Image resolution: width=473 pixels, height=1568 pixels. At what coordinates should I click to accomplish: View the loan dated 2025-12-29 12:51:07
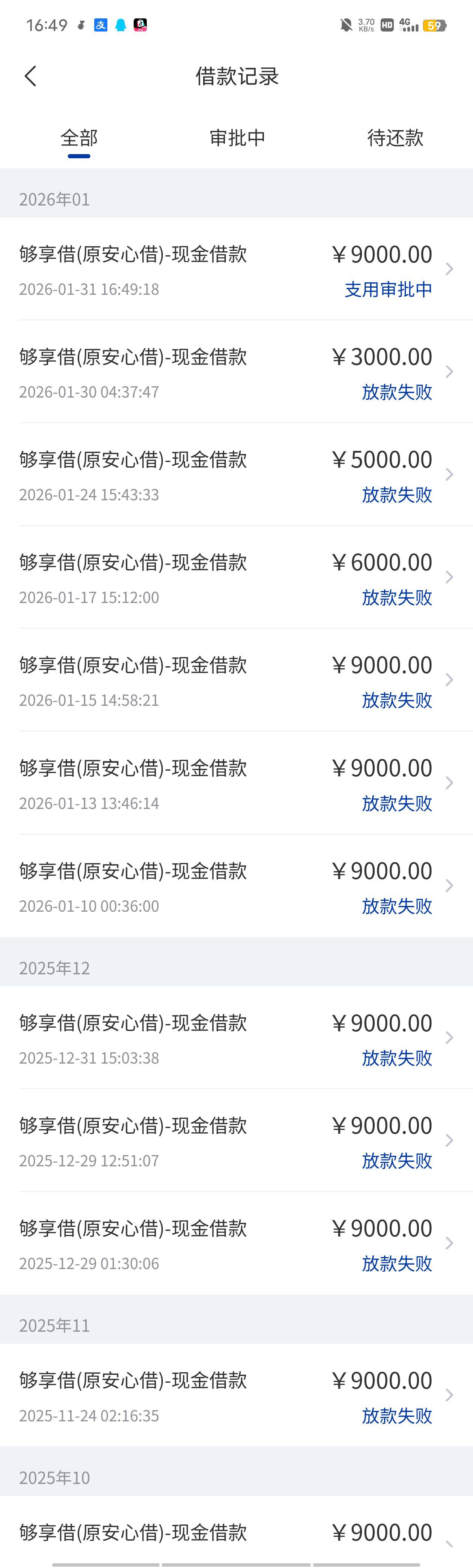tap(236, 1141)
